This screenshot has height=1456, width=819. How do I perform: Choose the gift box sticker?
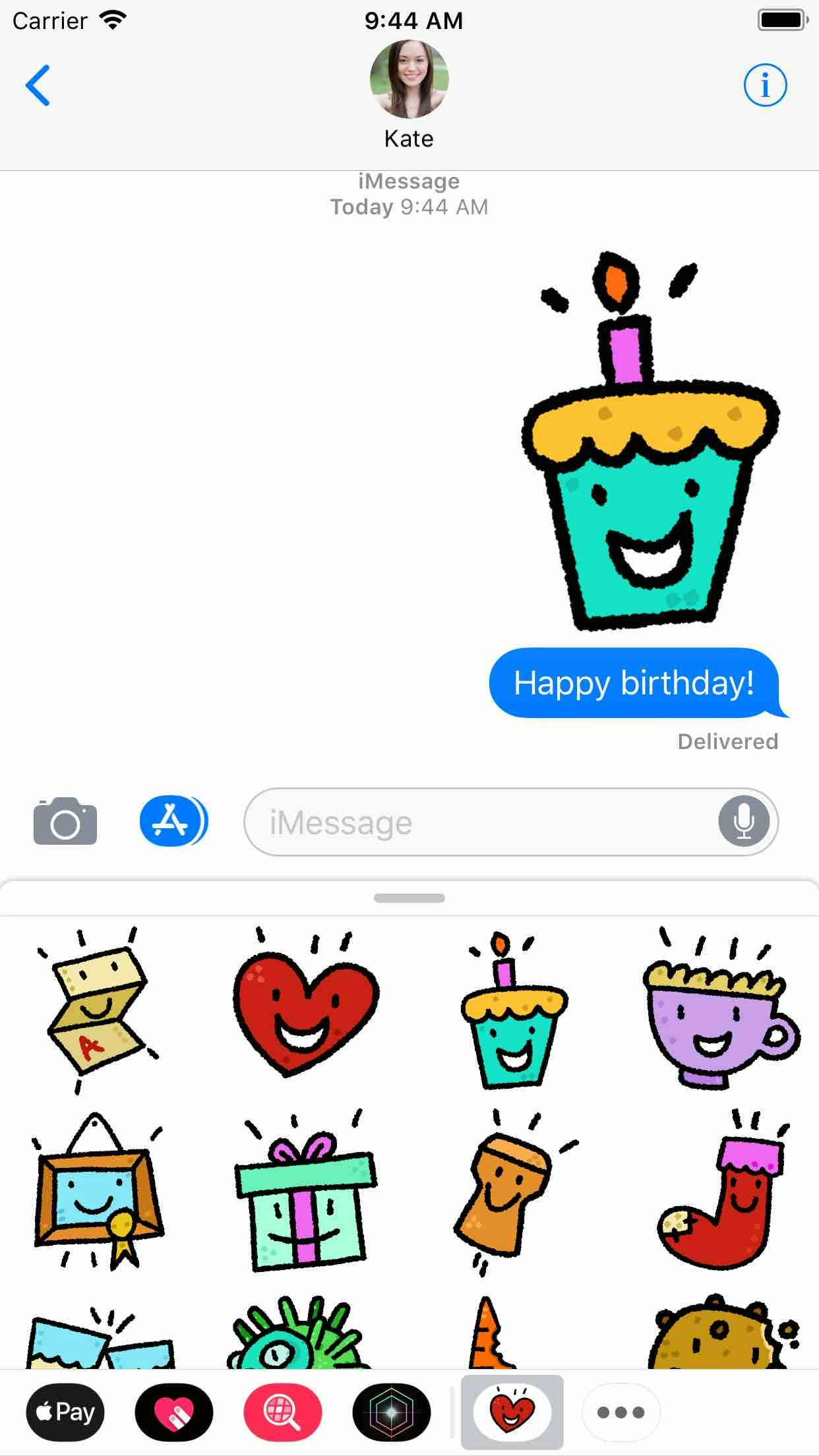pos(305,1197)
